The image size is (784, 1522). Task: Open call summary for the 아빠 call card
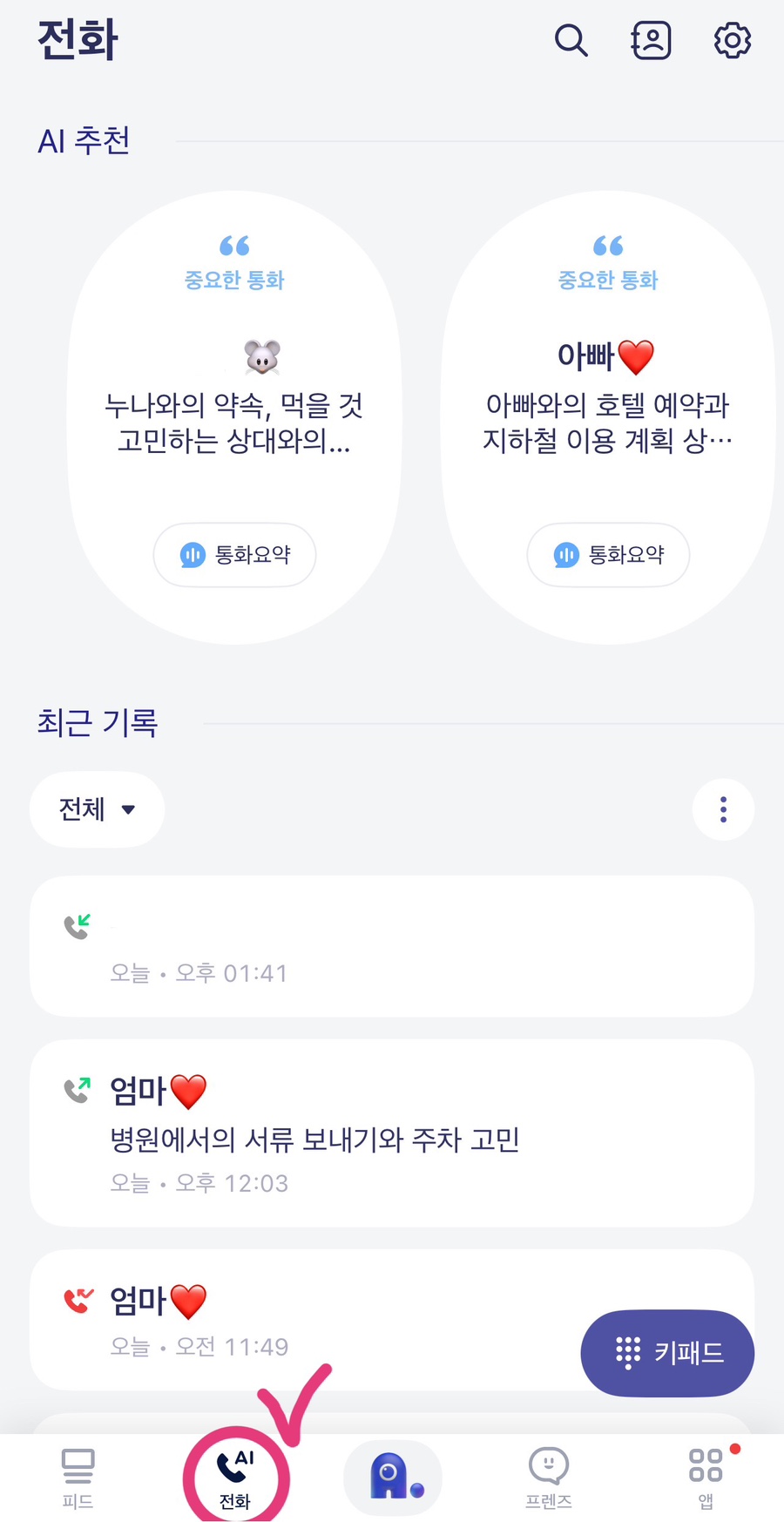608,555
